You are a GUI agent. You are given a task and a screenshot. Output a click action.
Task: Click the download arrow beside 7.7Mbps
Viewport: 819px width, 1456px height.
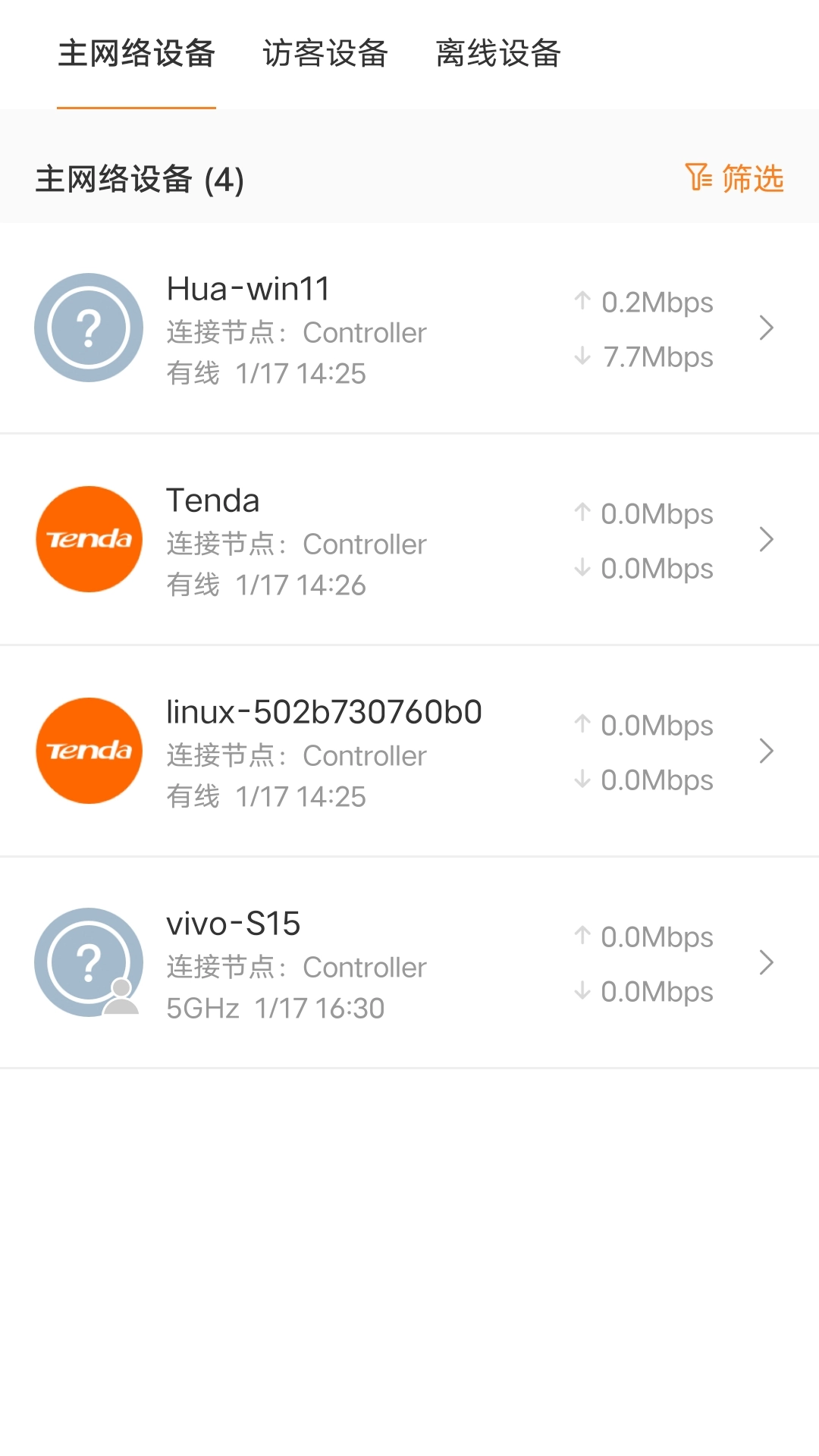[582, 356]
